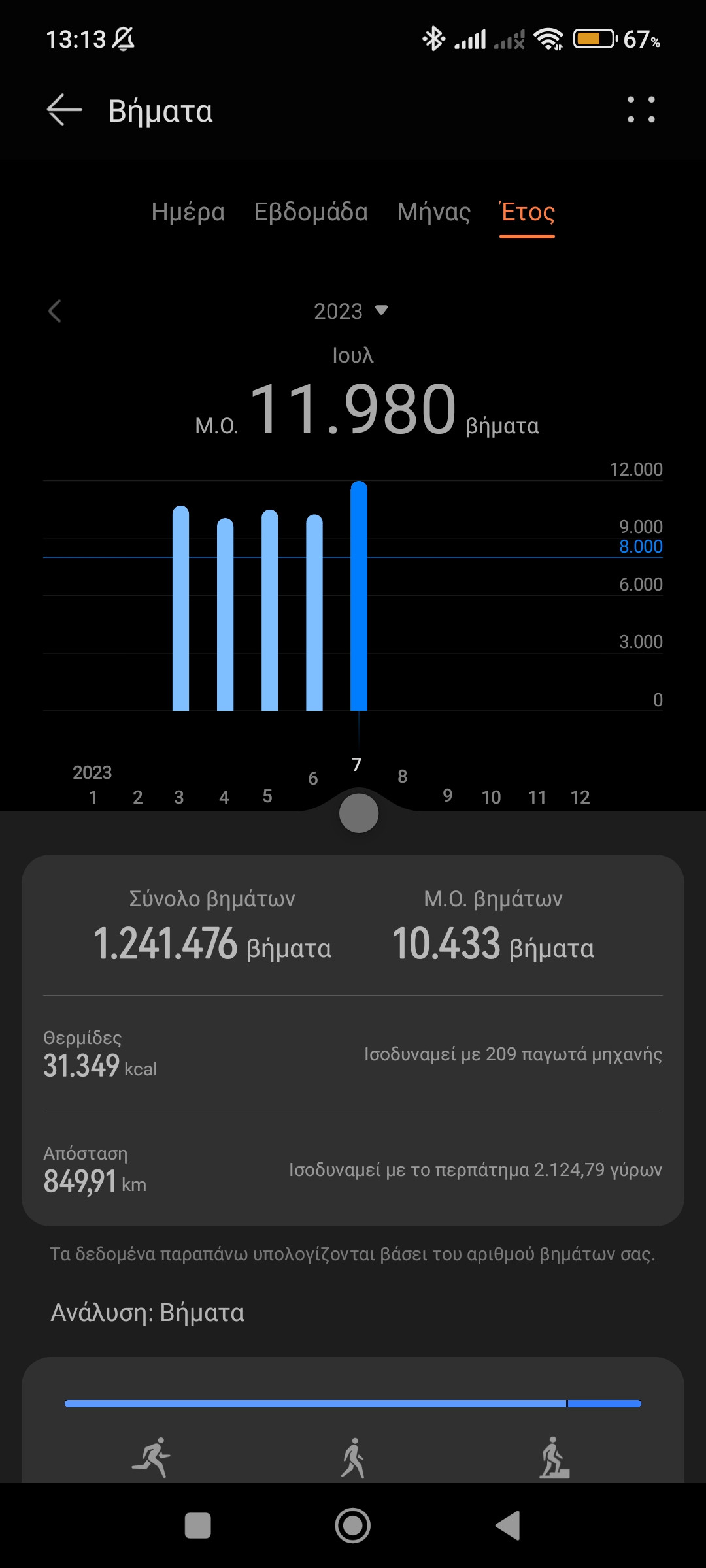
Task: Open the four-dot more options menu
Action: [641, 110]
